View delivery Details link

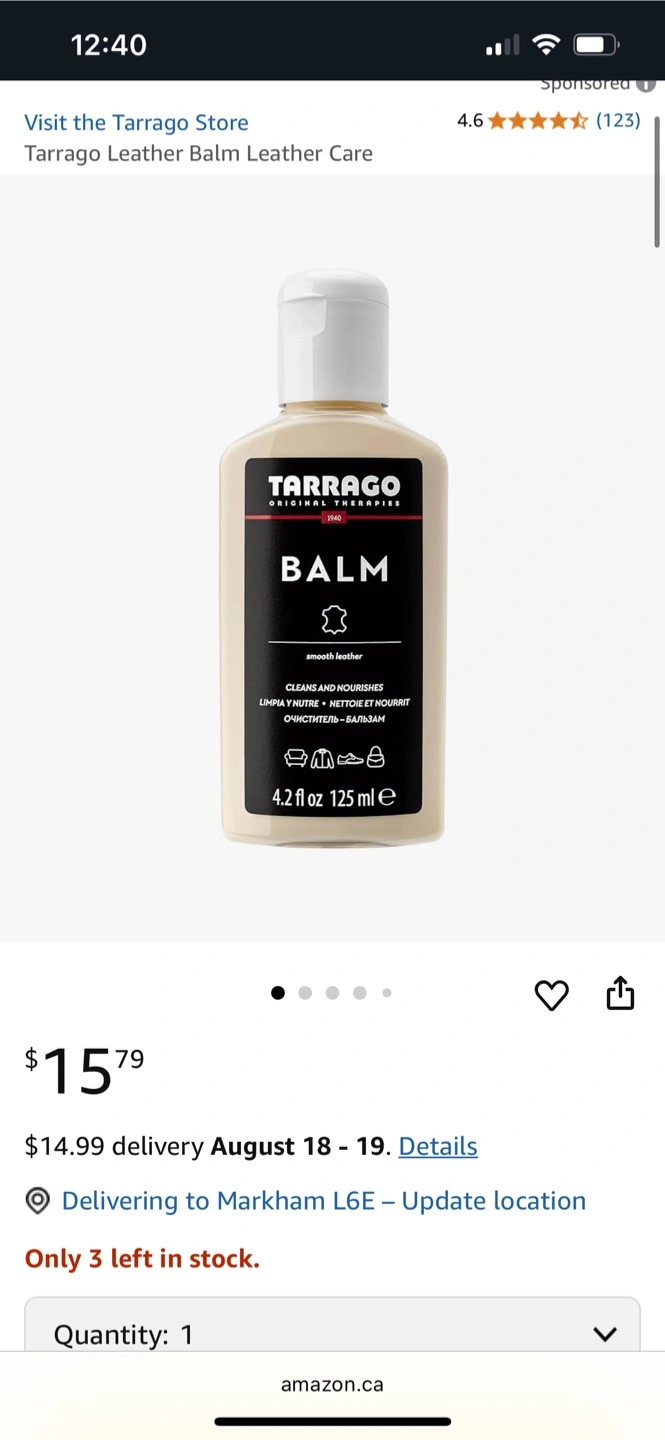pos(438,1146)
